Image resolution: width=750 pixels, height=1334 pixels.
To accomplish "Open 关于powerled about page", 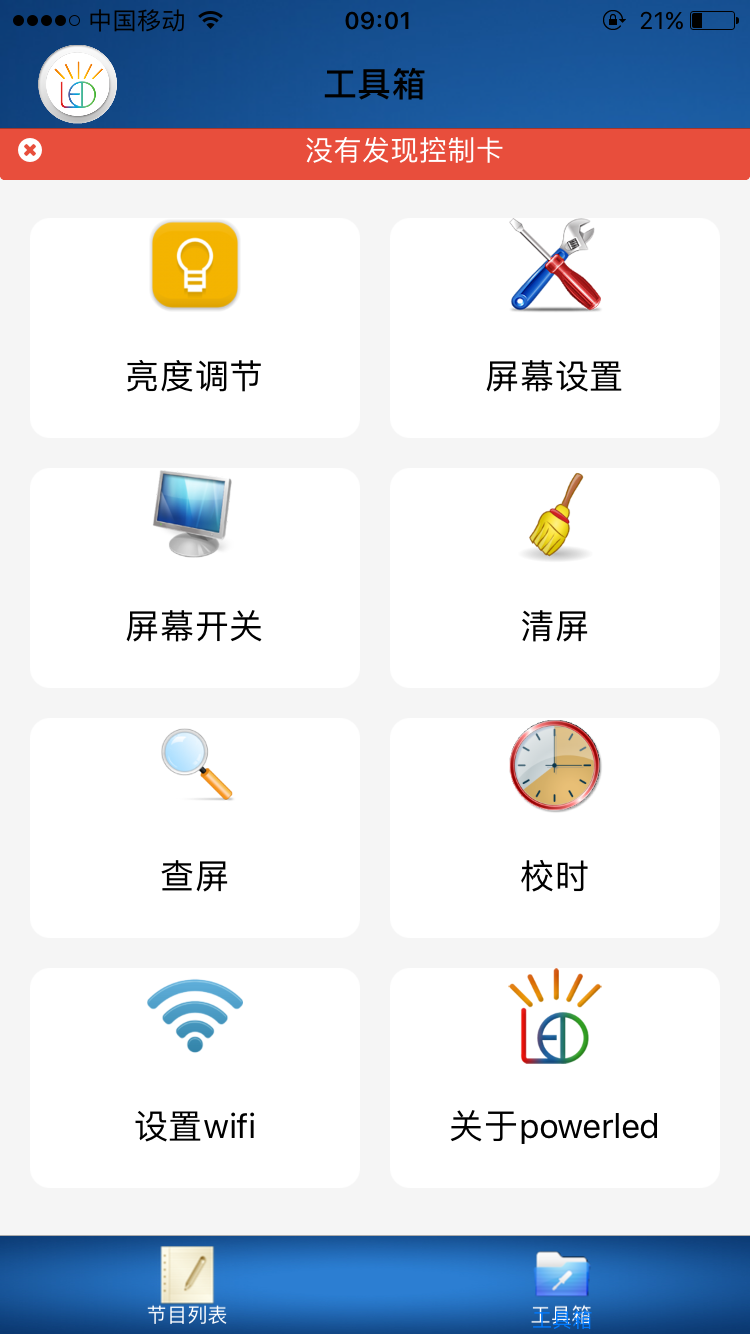I will point(555,1078).
